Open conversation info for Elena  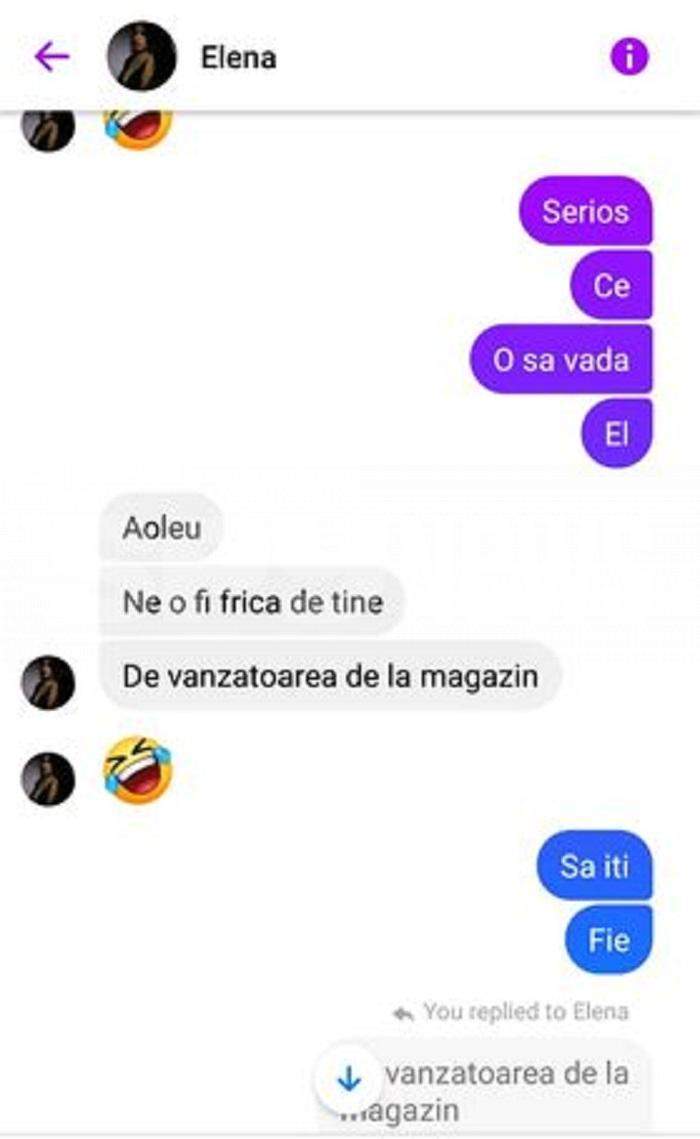click(629, 58)
